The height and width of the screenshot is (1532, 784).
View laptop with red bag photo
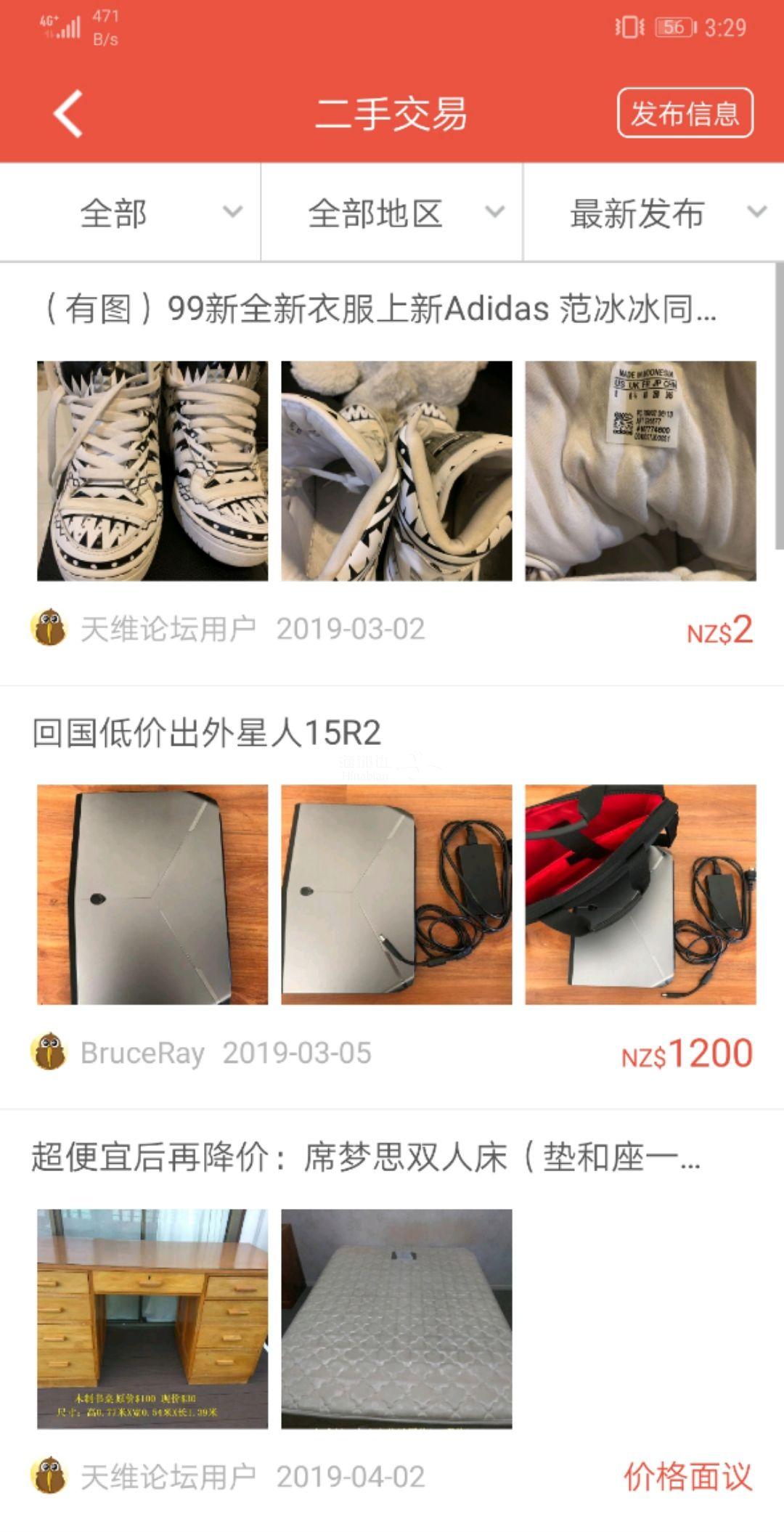pyautogui.click(x=640, y=895)
